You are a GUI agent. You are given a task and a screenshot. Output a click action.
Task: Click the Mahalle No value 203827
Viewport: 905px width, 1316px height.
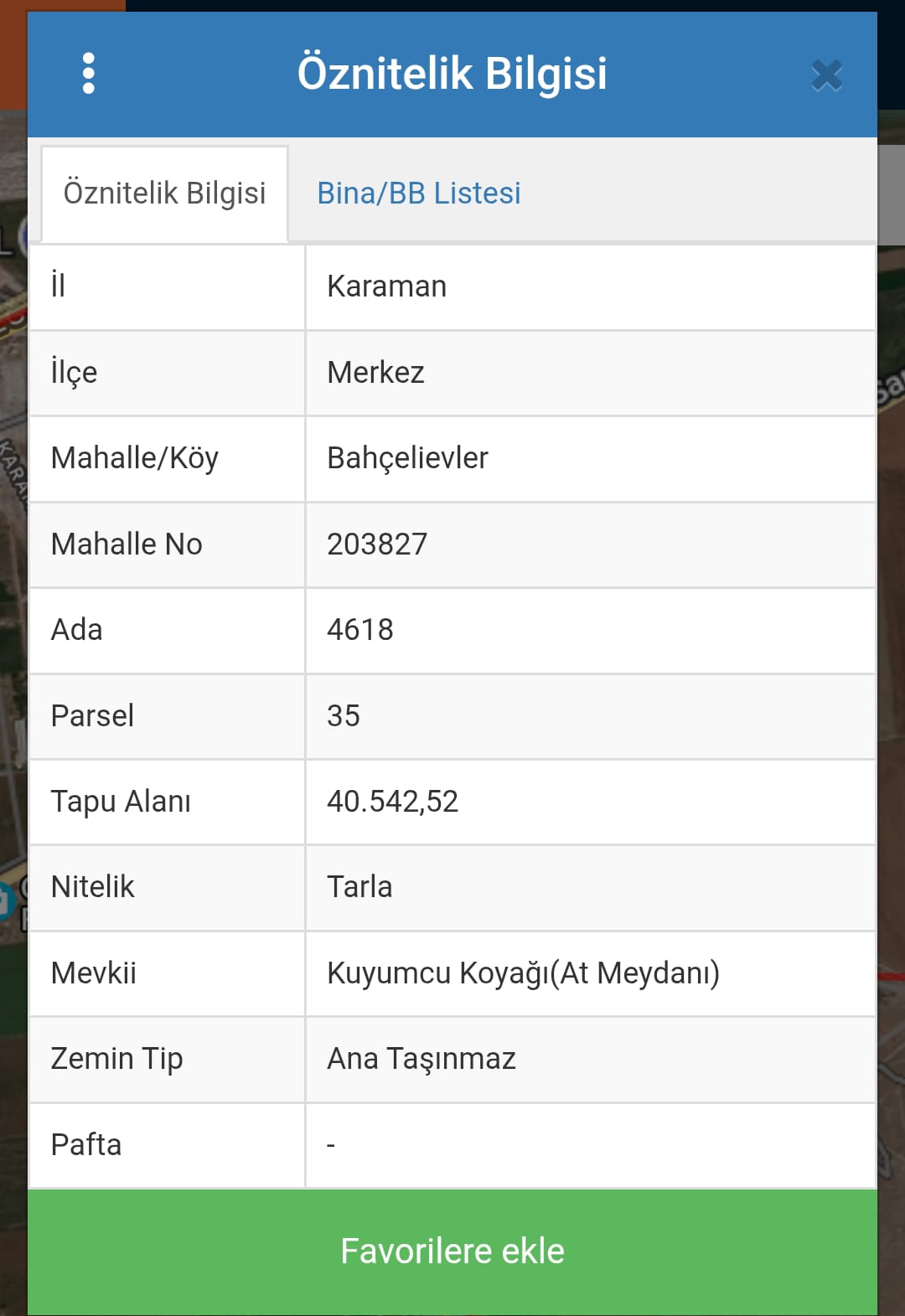tap(376, 544)
